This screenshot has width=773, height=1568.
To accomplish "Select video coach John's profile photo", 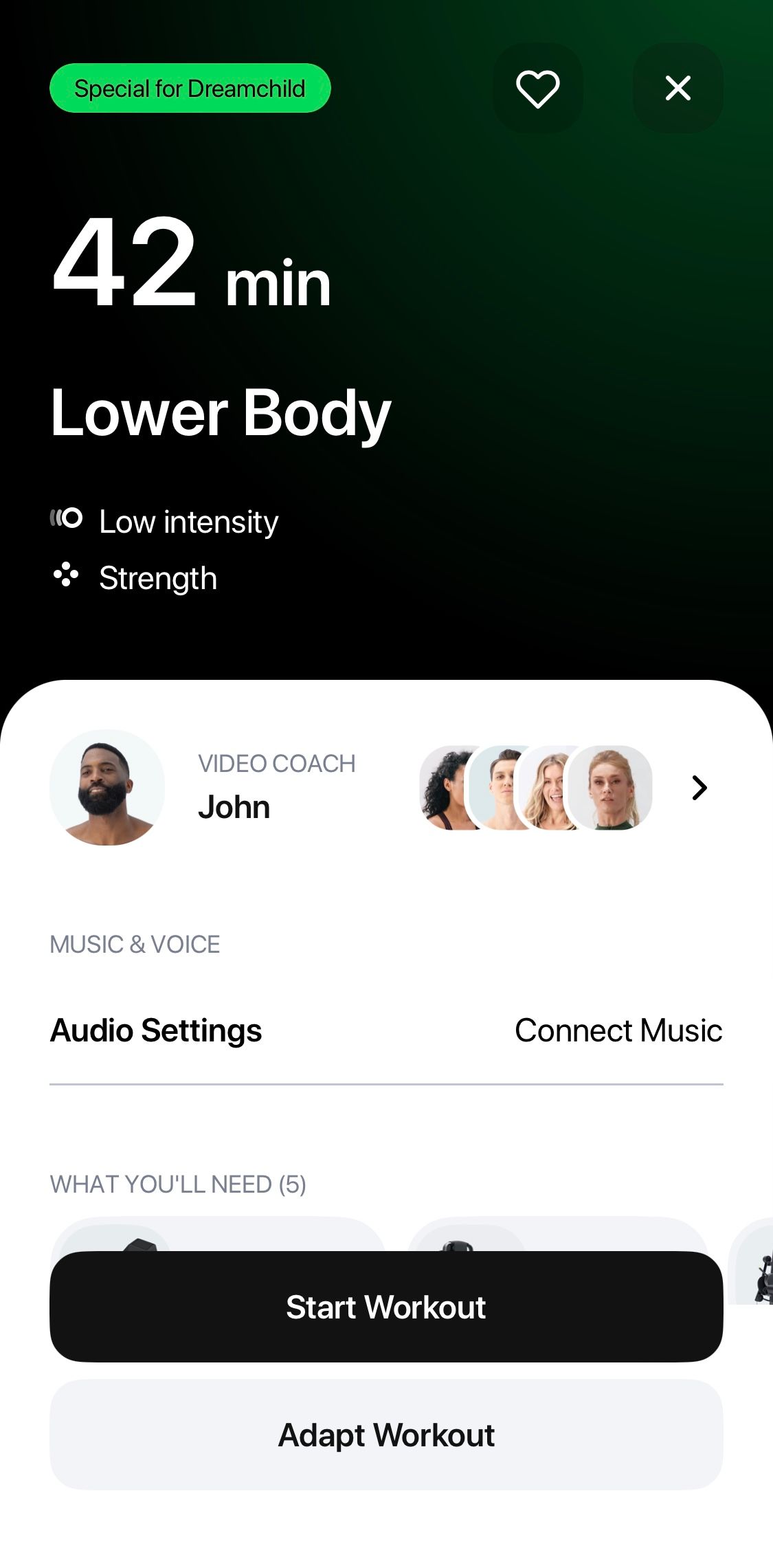I will 107,788.
